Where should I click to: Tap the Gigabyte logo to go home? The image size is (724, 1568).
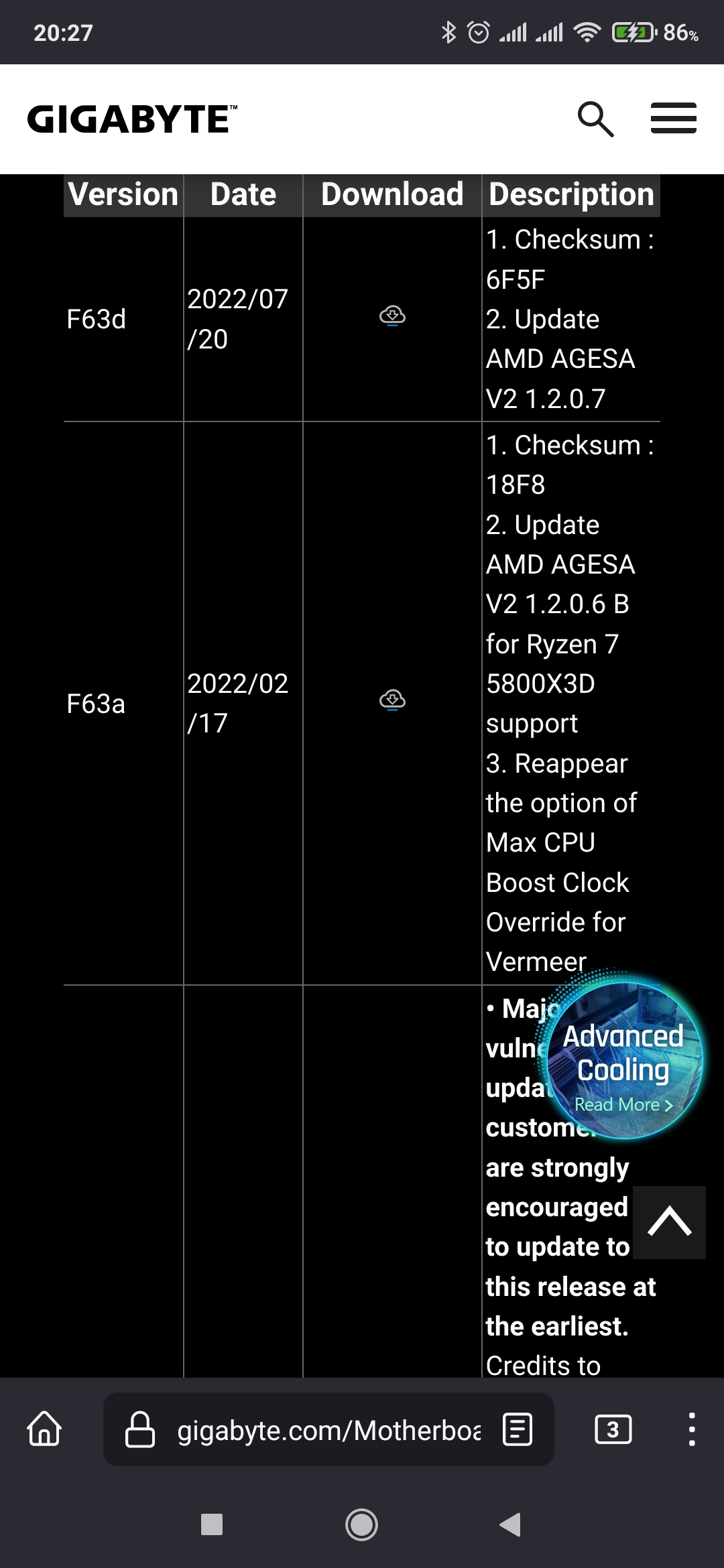(131, 119)
